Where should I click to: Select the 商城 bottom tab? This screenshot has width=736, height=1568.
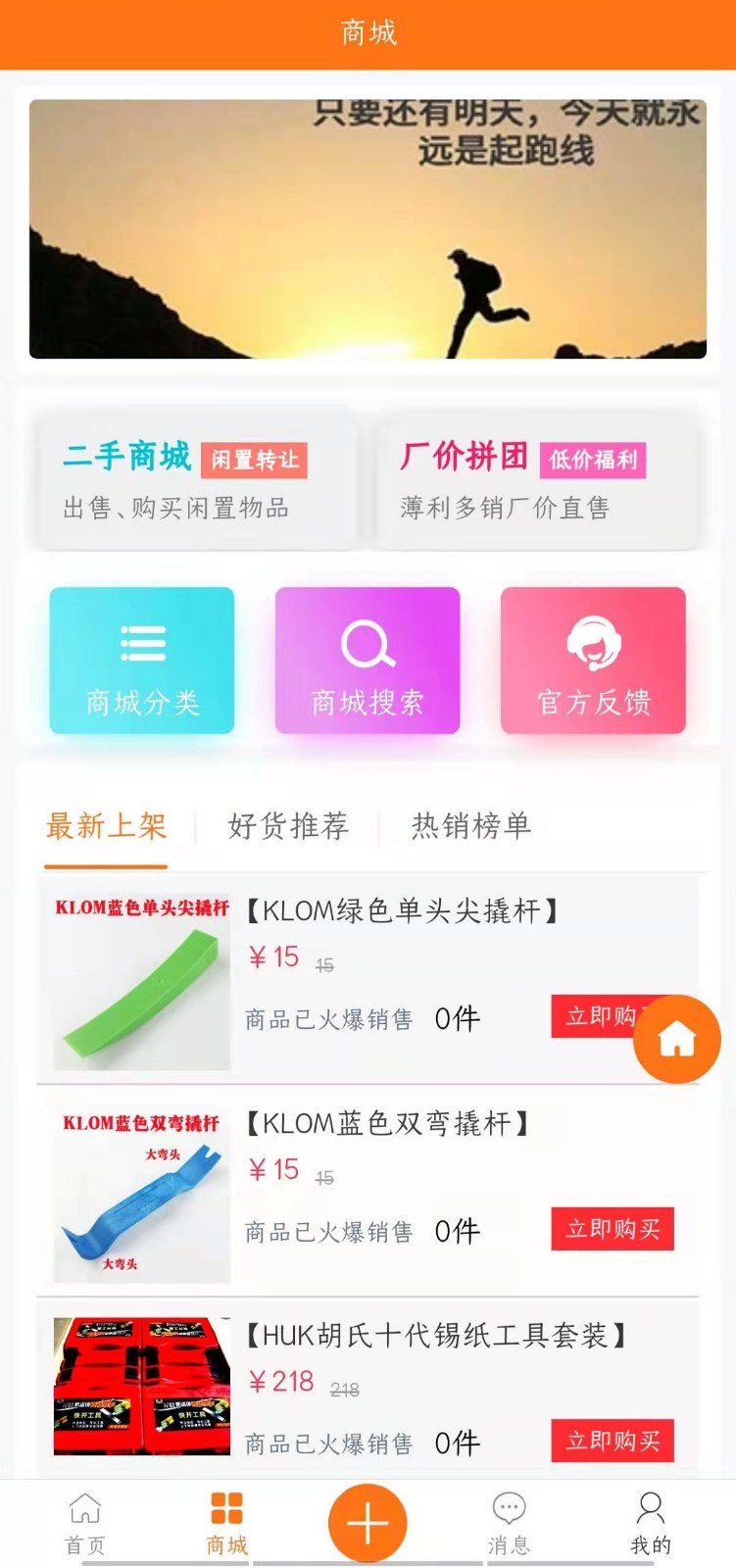[226, 1524]
